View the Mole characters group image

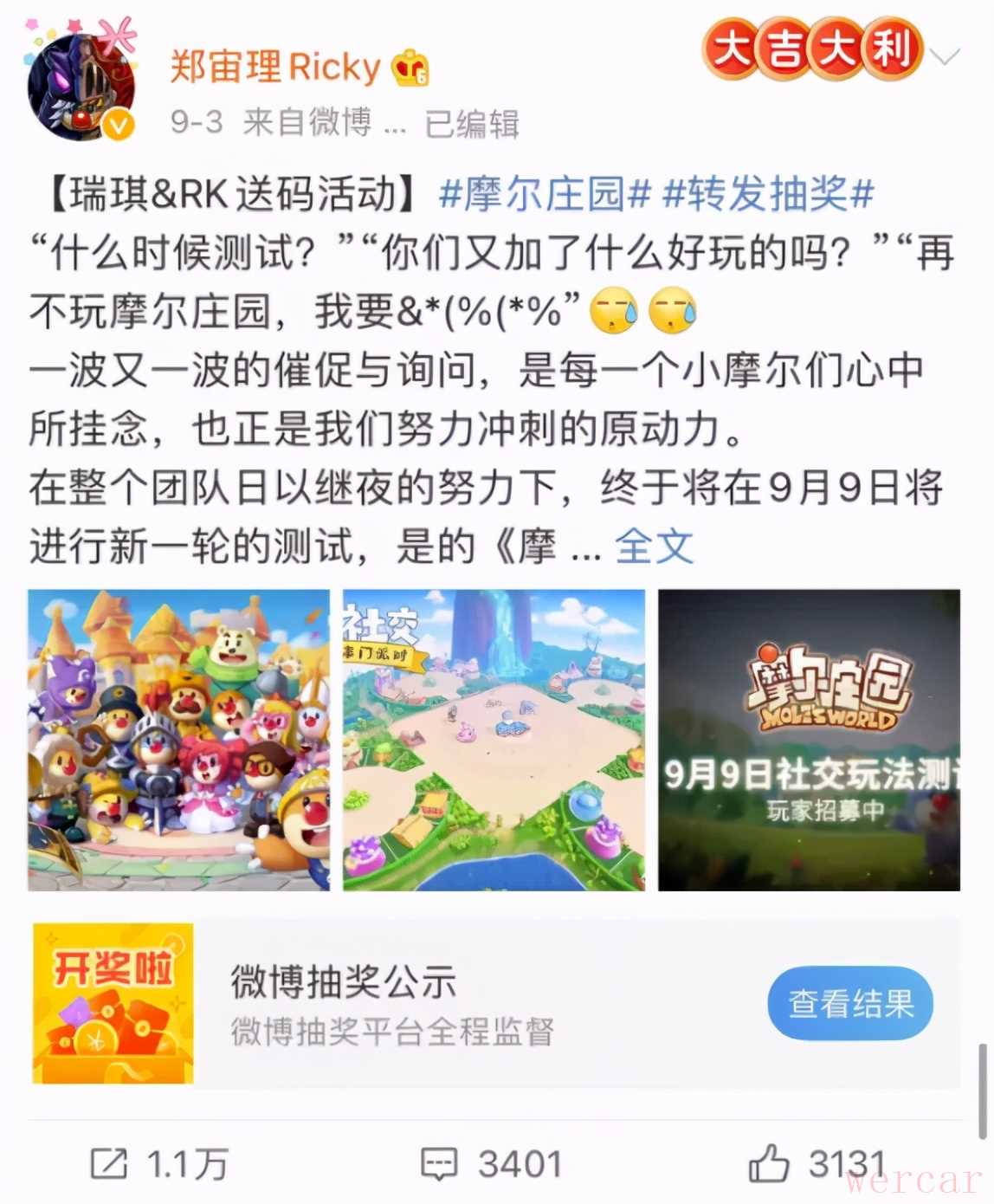(x=178, y=740)
